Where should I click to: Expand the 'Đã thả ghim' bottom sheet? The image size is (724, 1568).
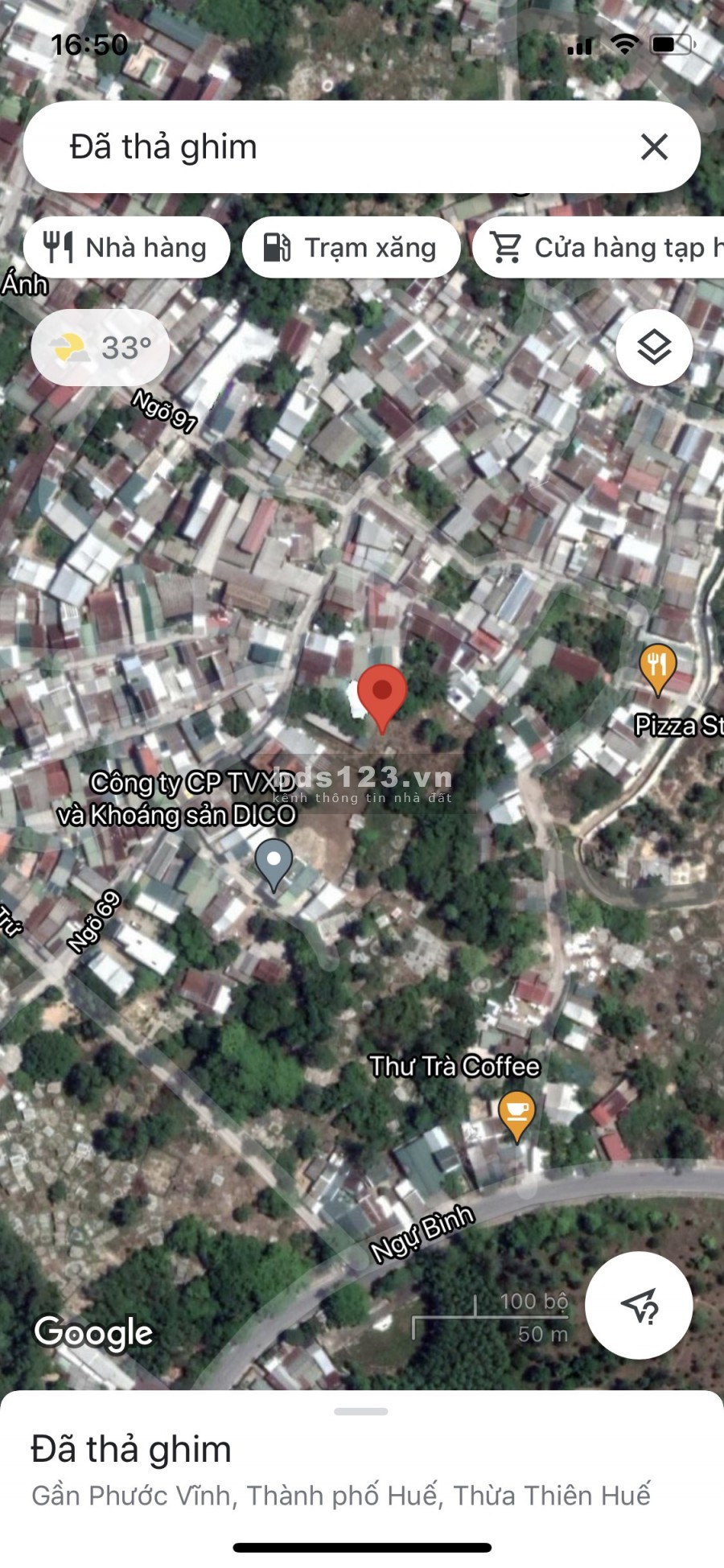tap(361, 1412)
